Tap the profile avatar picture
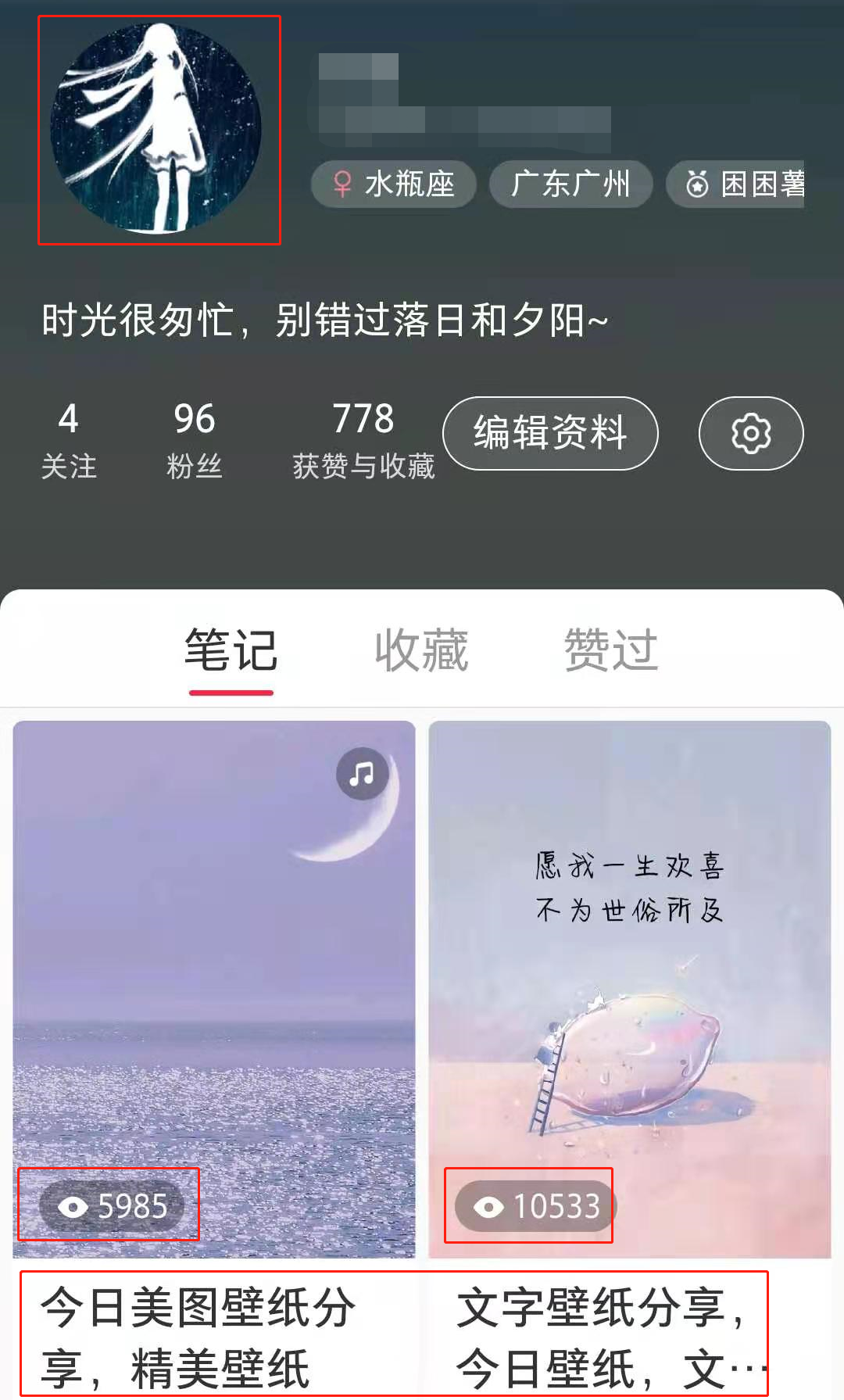 pyautogui.click(x=156, y=129)
